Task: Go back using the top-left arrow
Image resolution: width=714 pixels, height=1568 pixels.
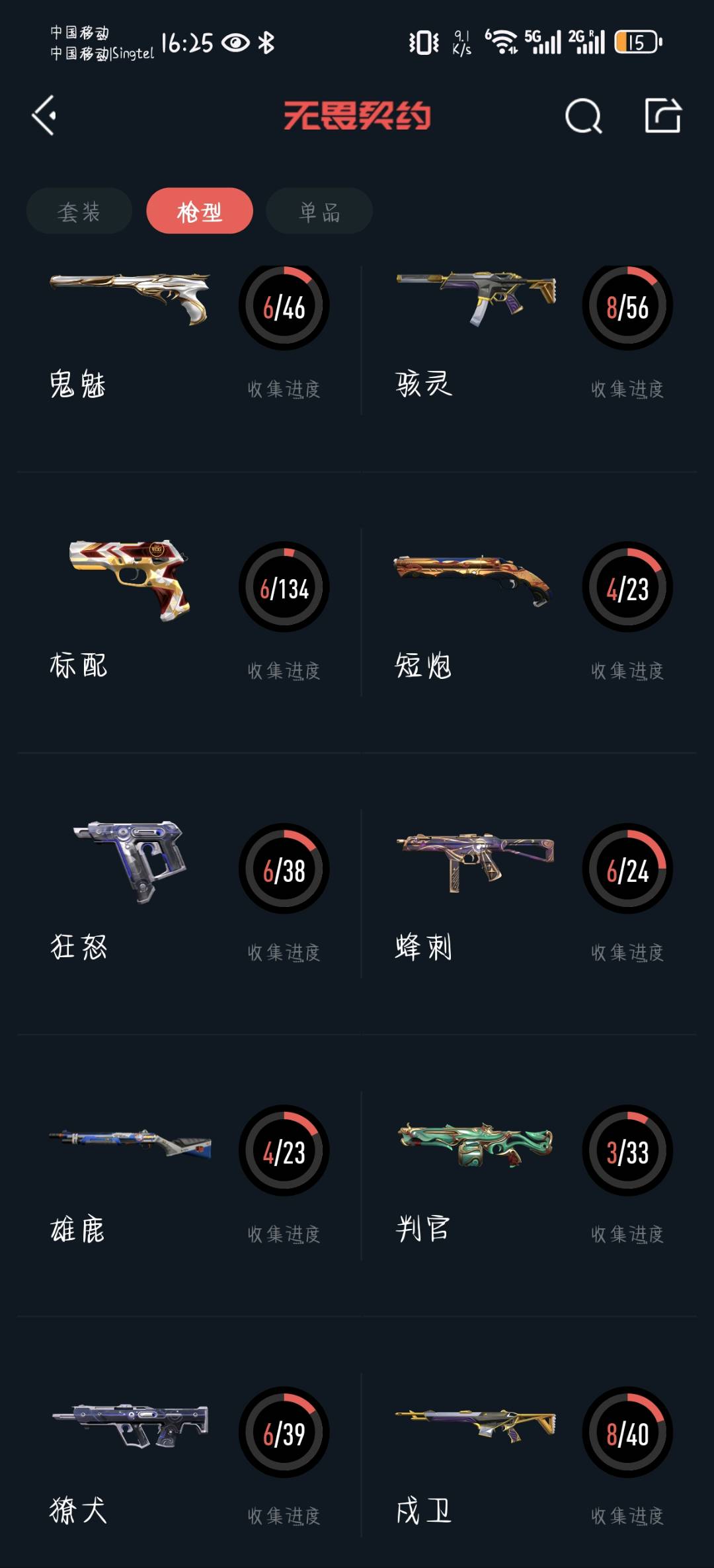Action: (x=44, y=116)
